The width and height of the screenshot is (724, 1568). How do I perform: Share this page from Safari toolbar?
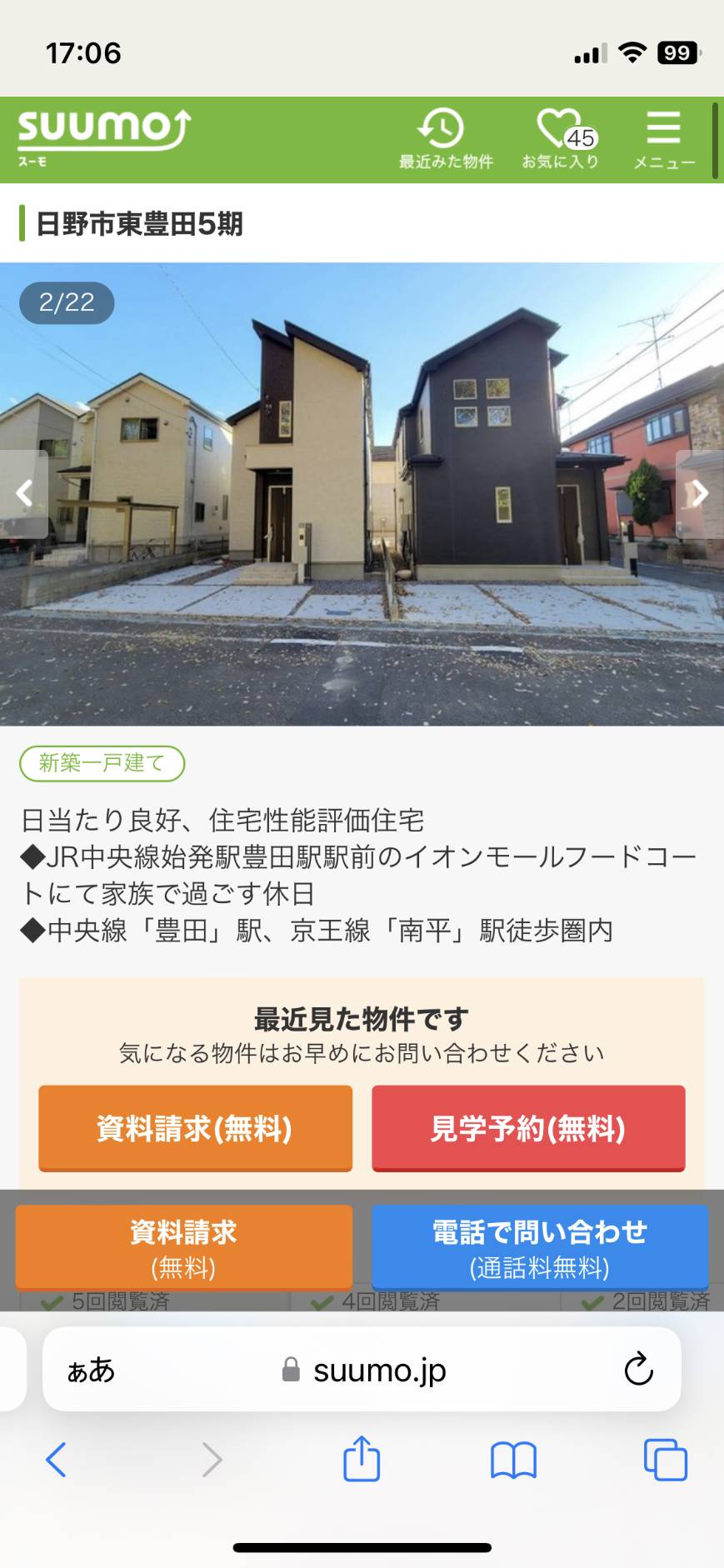point(362,1458)
